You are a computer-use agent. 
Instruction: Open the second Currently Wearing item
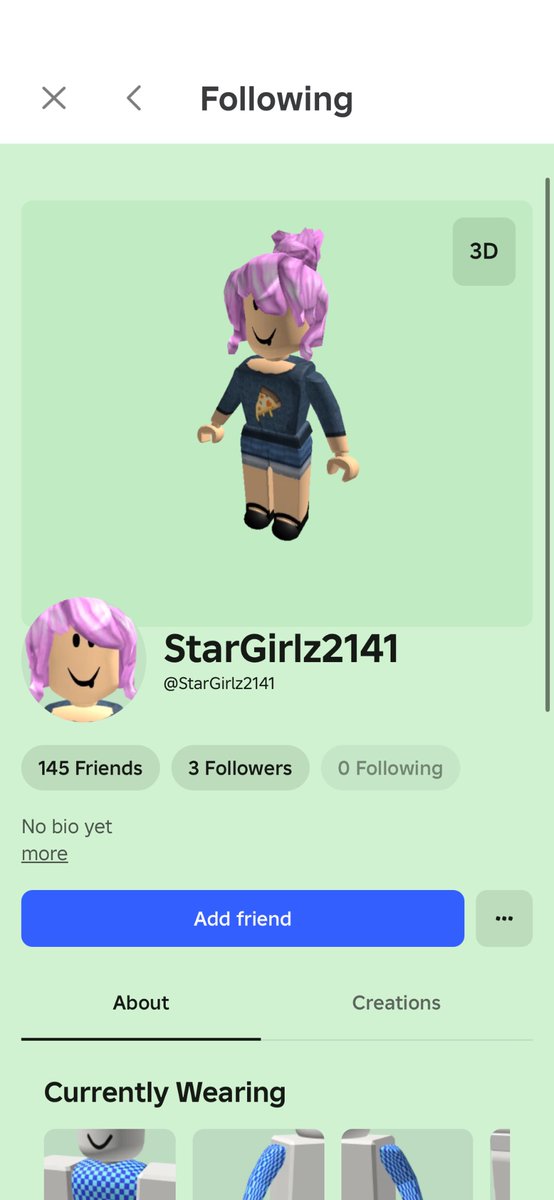(x=258, y=1164)
